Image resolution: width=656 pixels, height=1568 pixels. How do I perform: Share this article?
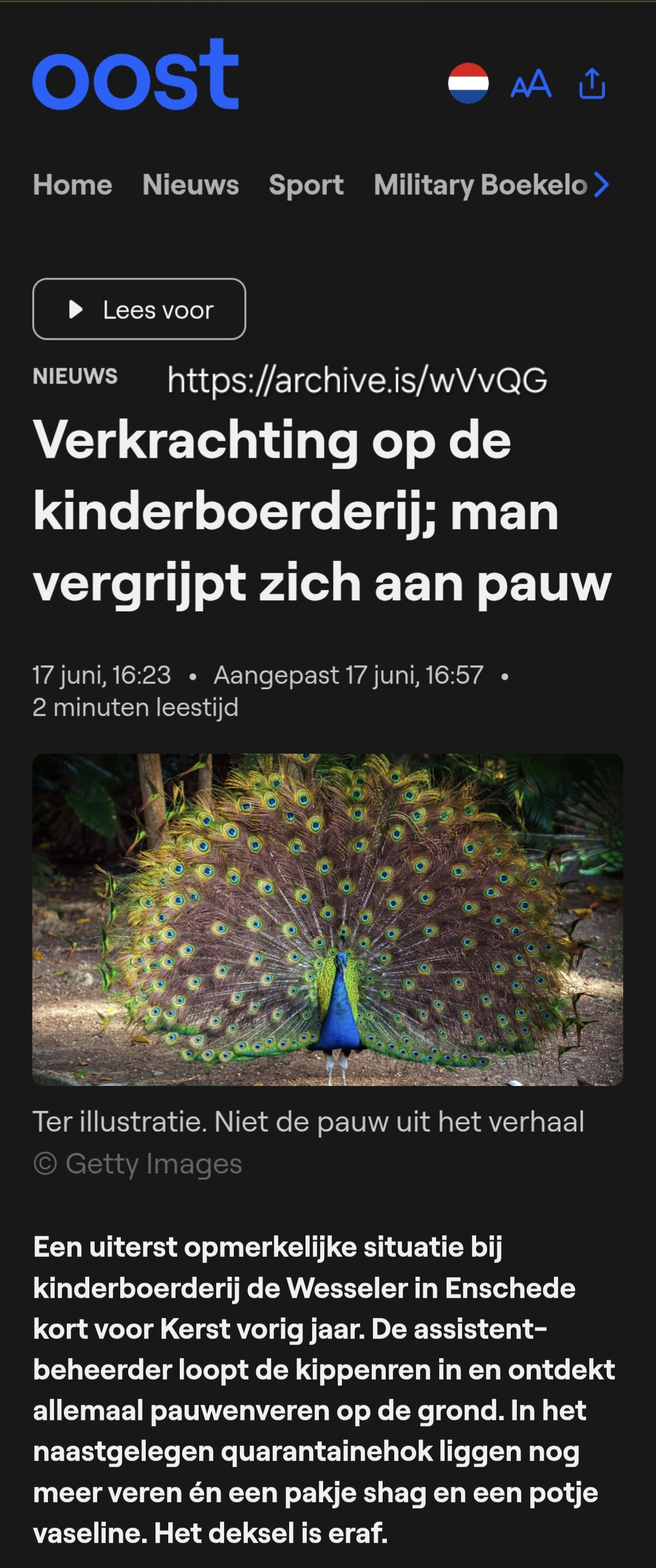tap(592, 83)
